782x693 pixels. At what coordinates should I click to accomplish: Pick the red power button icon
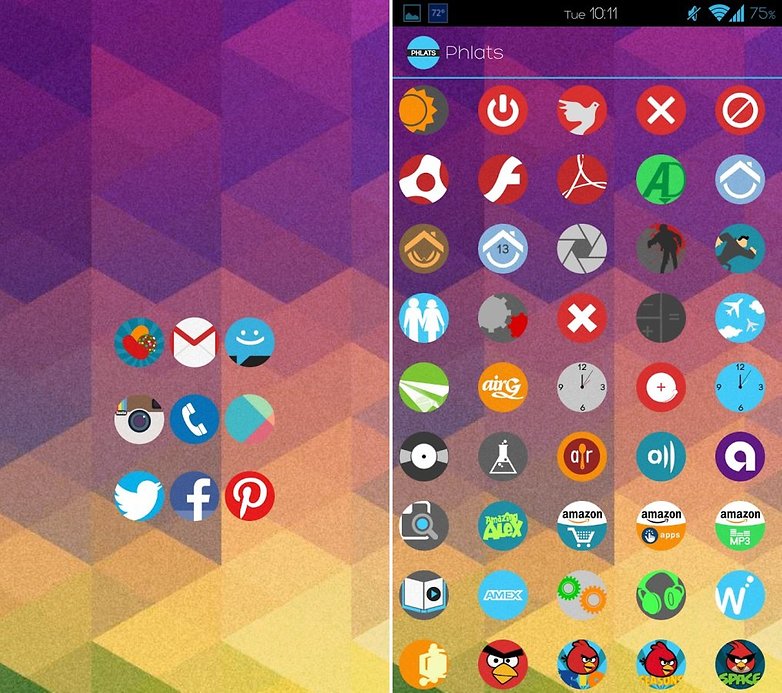(x=503, y=111)
